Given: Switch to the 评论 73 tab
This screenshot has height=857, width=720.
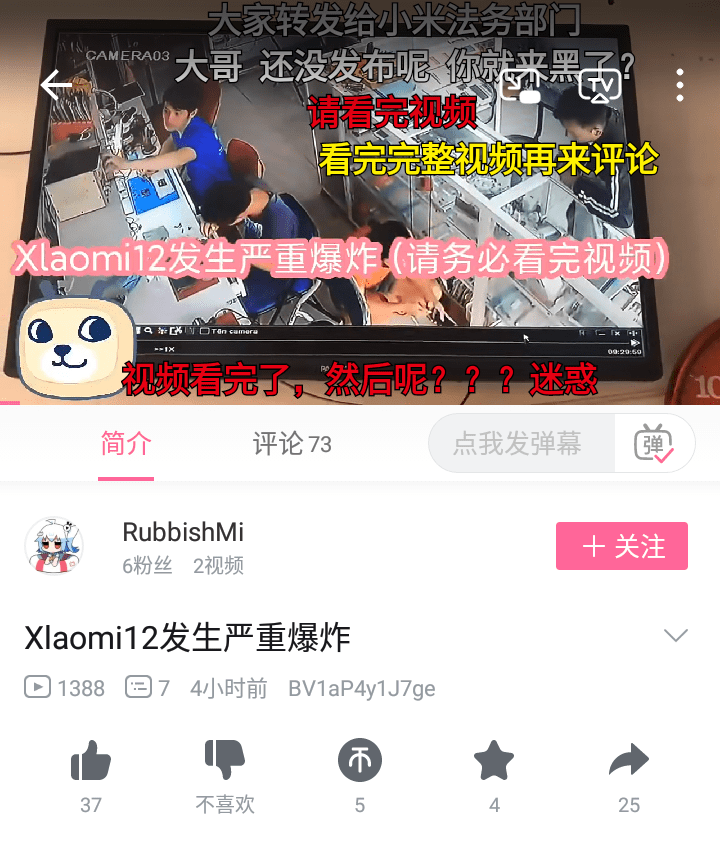Looking at the screenshot, I should click(x=291, y=444).
